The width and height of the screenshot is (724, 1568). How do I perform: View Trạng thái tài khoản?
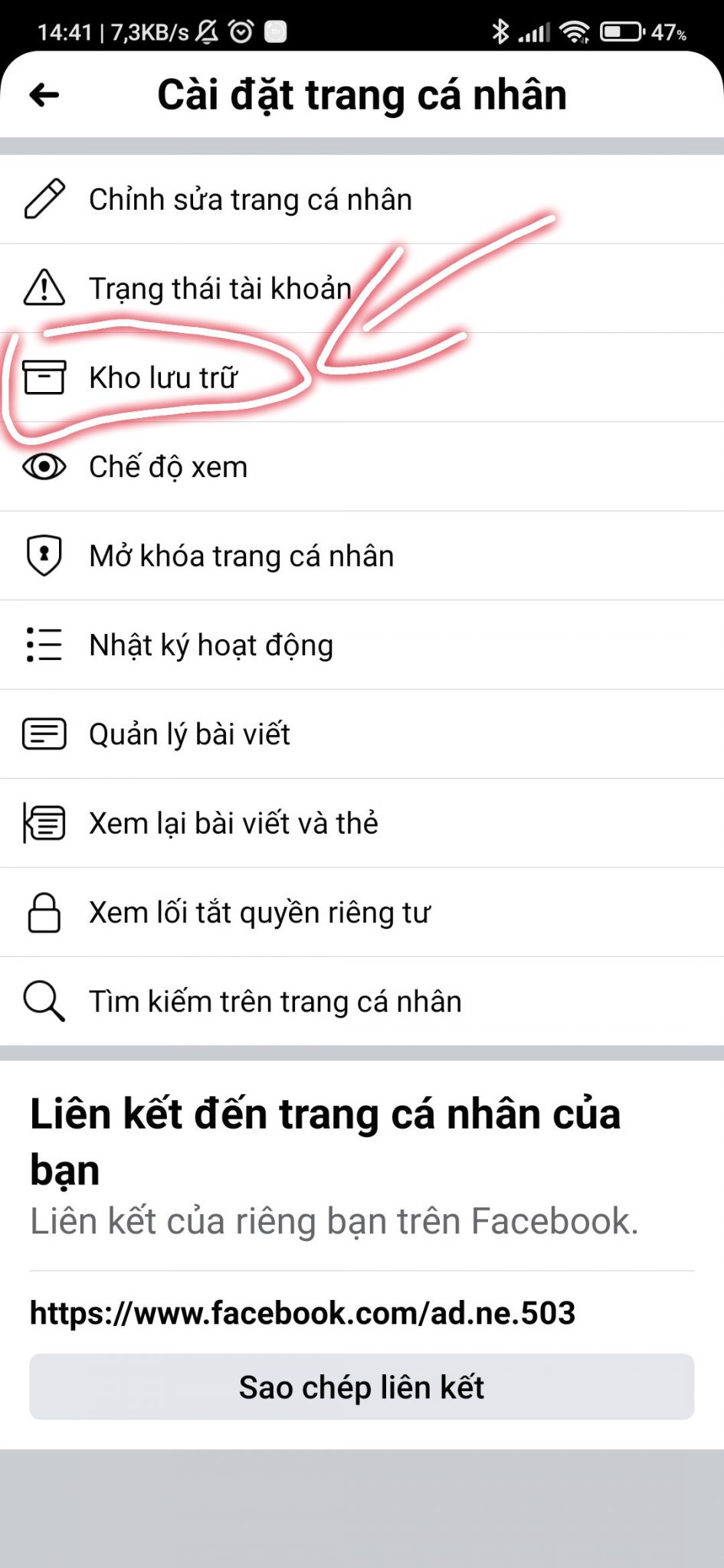click(220, 289)
